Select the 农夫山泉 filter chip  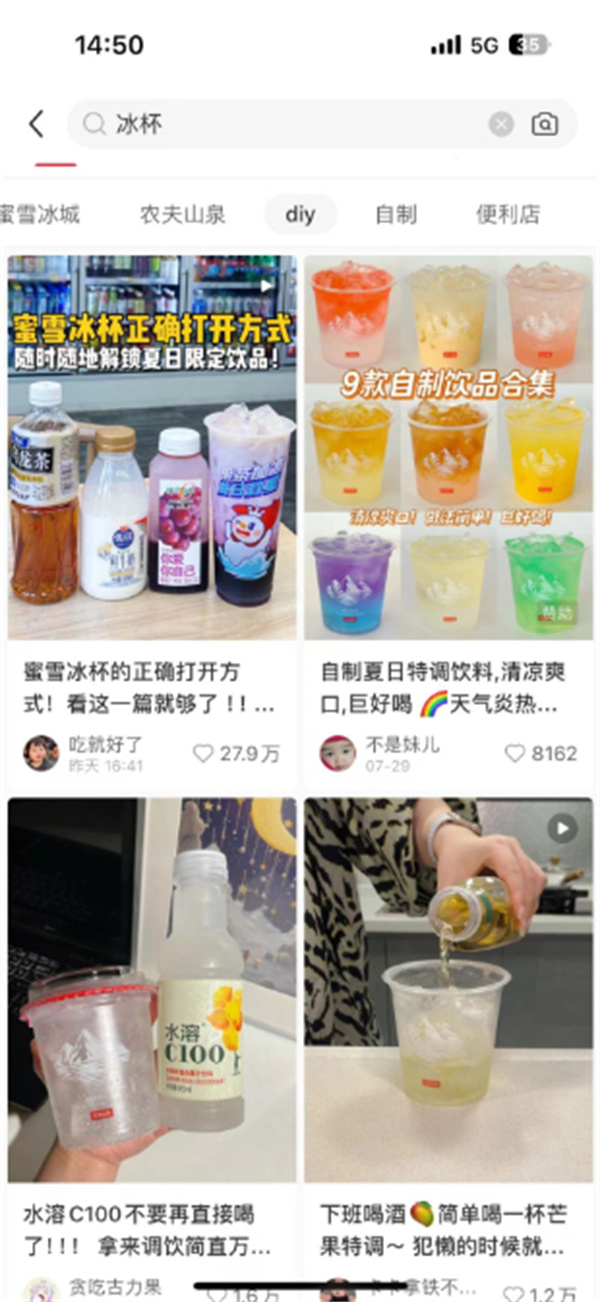pyautogui.click(x=182, y=214)
